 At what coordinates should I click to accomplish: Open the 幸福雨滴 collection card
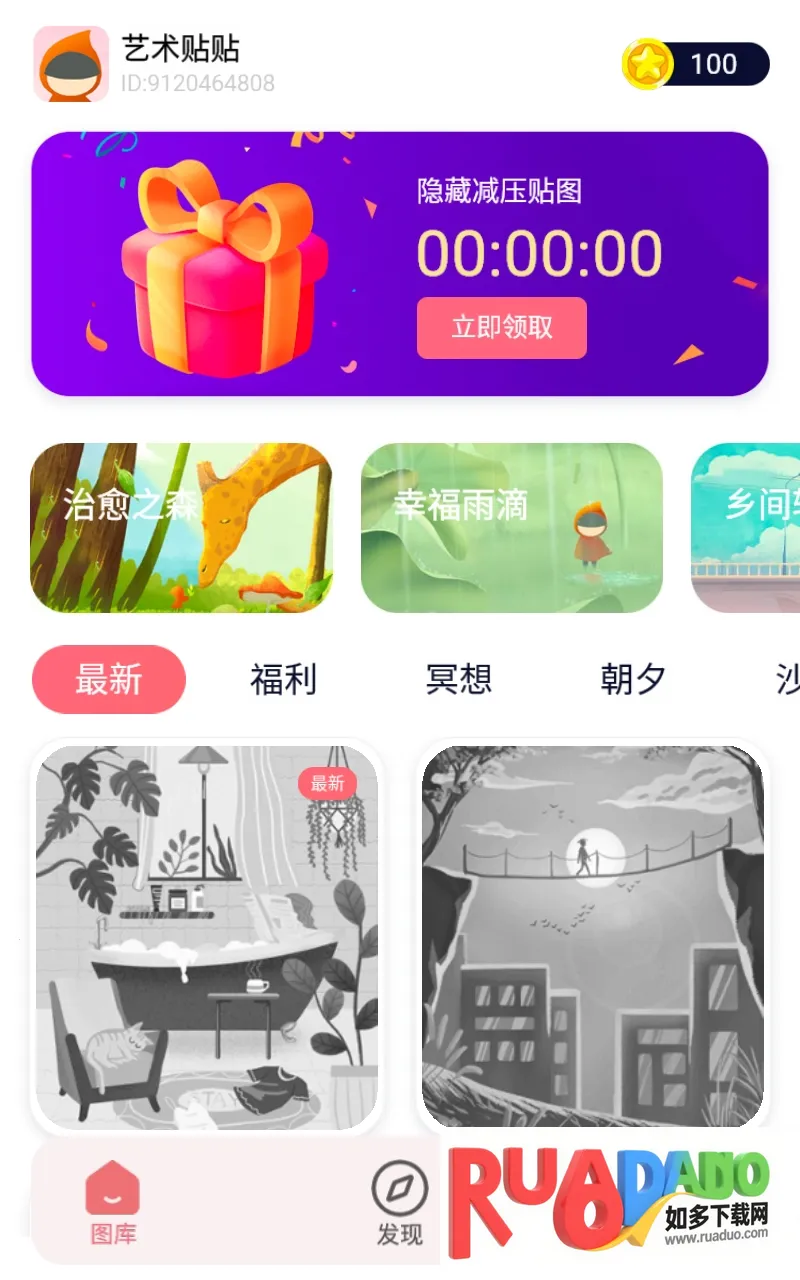(511, 527)
